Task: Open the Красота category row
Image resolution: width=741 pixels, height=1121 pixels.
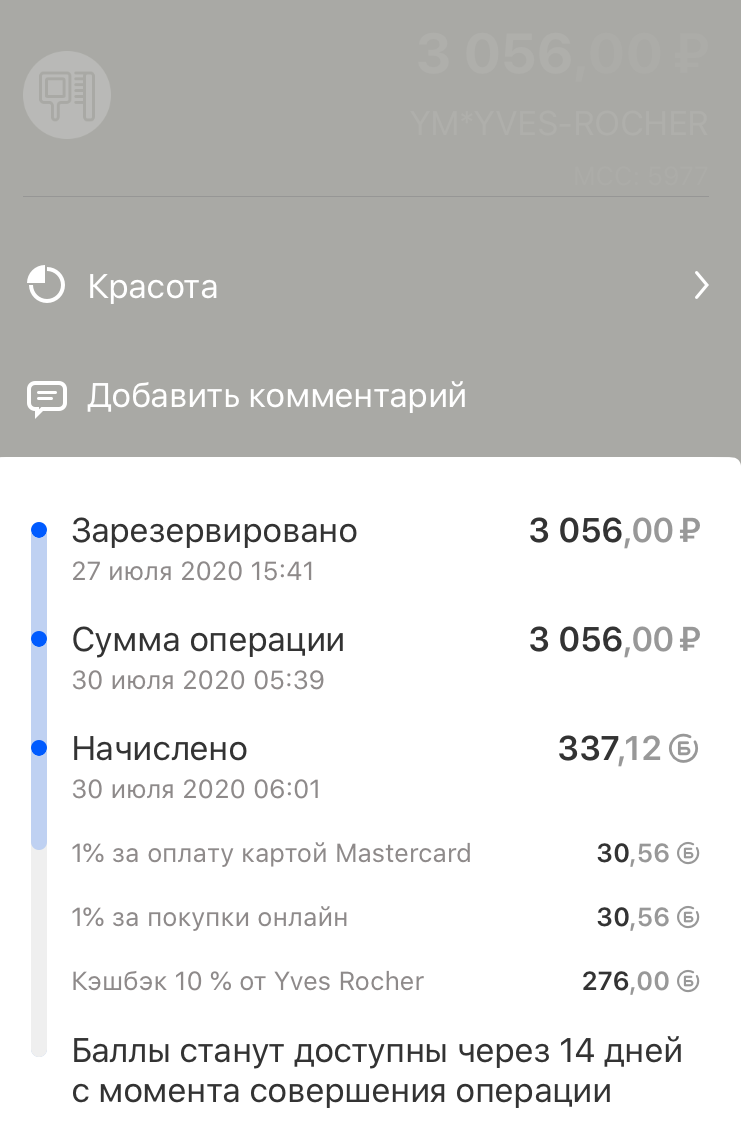Action: click(x=368, y=287)
